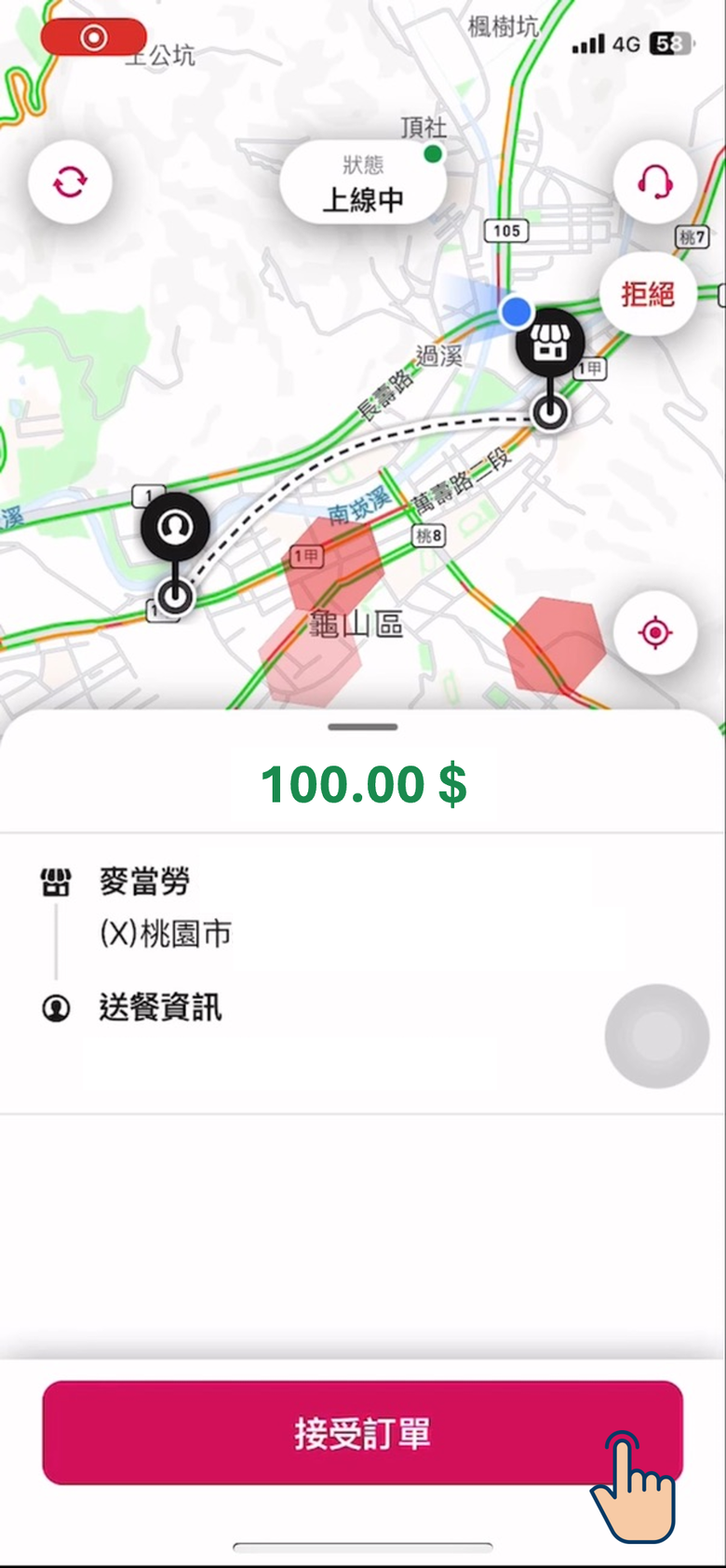Viewport: 726px width, 1568px height.
Task: Tap the person icon beside 送餐資訊
Action: coord(56,1007)
